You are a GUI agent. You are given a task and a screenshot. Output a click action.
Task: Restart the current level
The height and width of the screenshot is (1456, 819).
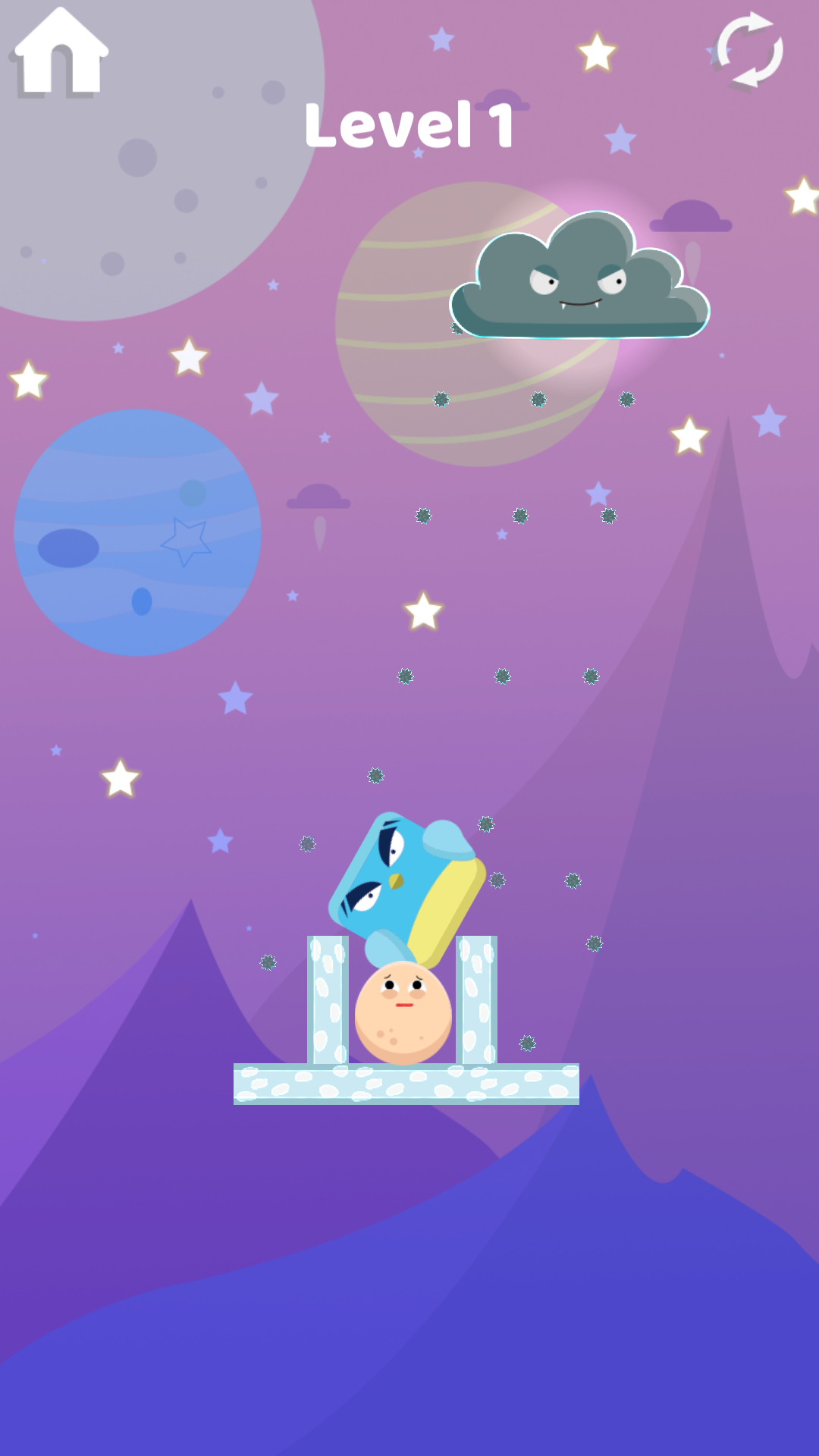pos(749,51)
